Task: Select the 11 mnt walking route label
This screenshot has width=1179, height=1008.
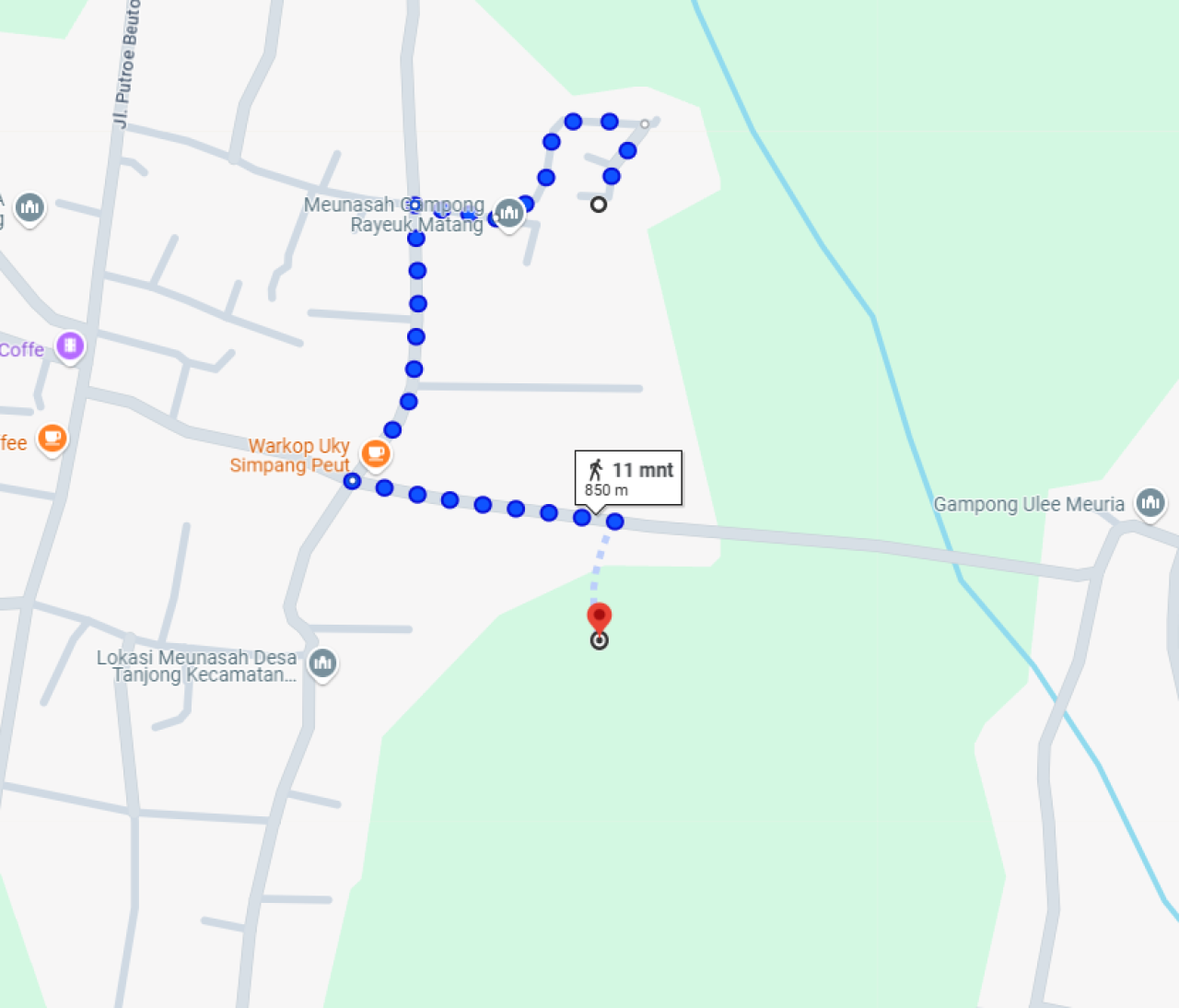Action: pyautogui.click(x=629, y=477)
